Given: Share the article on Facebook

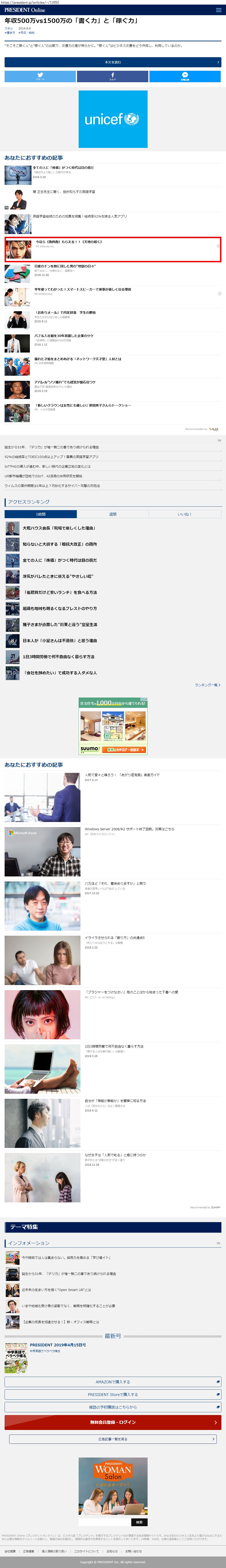Looking at the screenshot, I should tap(112, 76).
